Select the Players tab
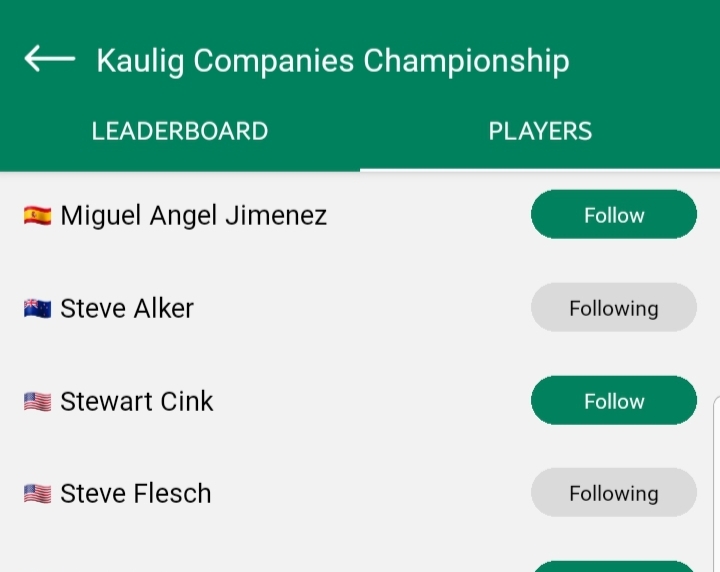The width and height of the screenshot is (720, 572). click(540, 131)
